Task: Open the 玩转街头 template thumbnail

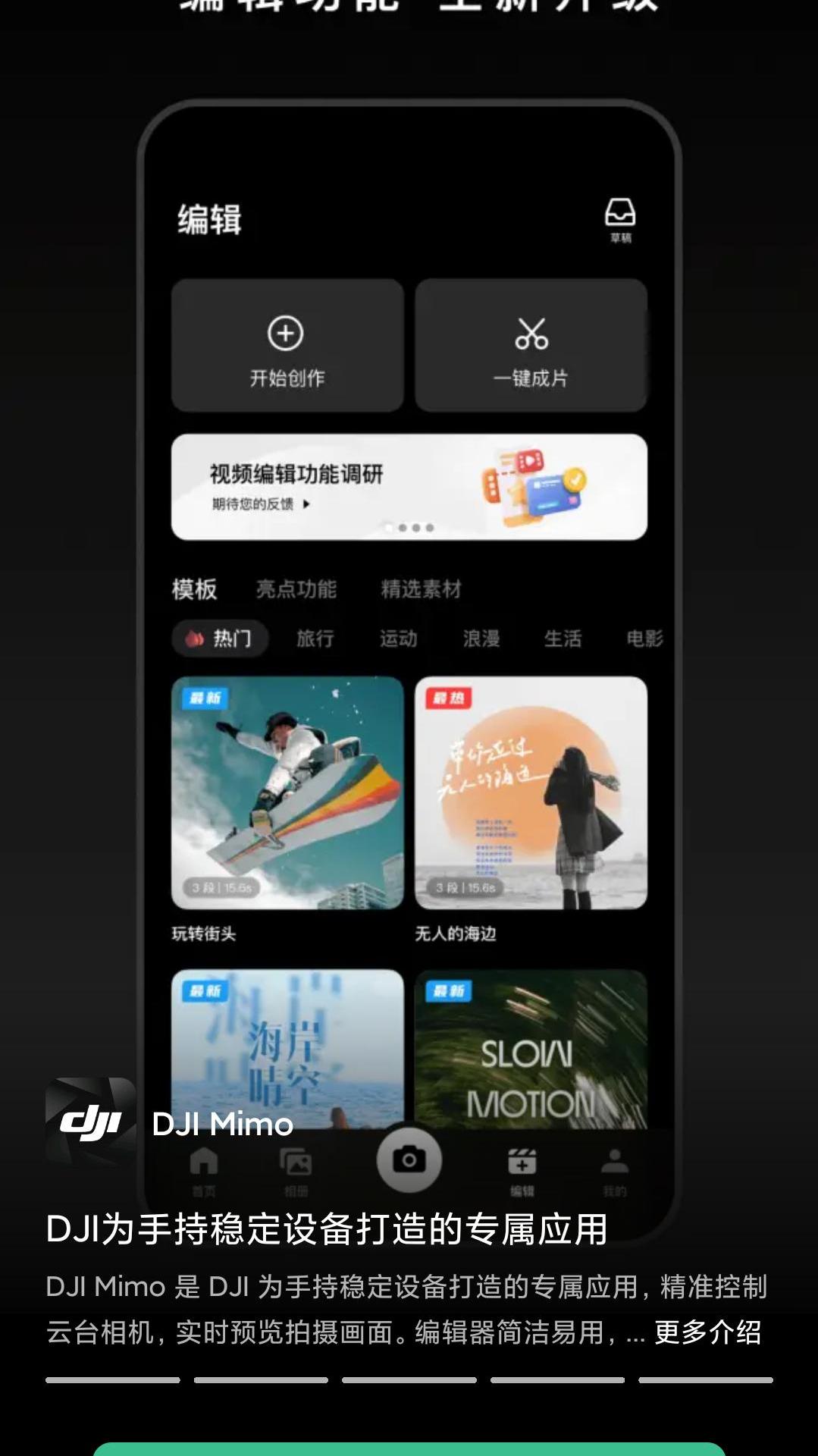Action: tap(290, 792)
